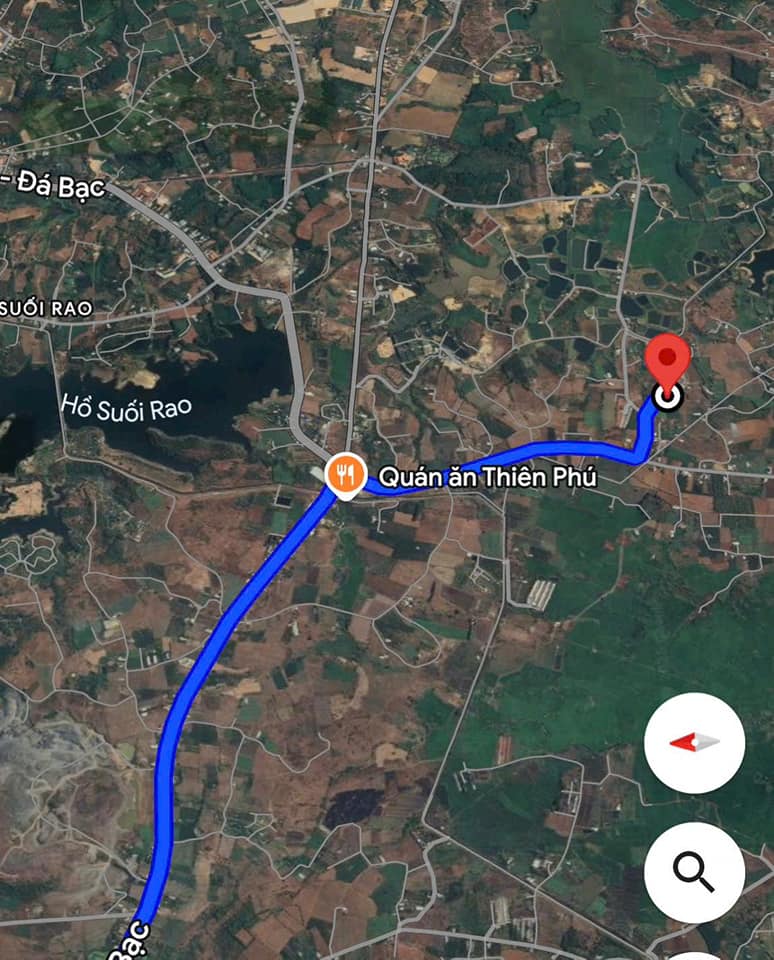Open search along the route
The image size is (774, 960).
coord(694,872)
